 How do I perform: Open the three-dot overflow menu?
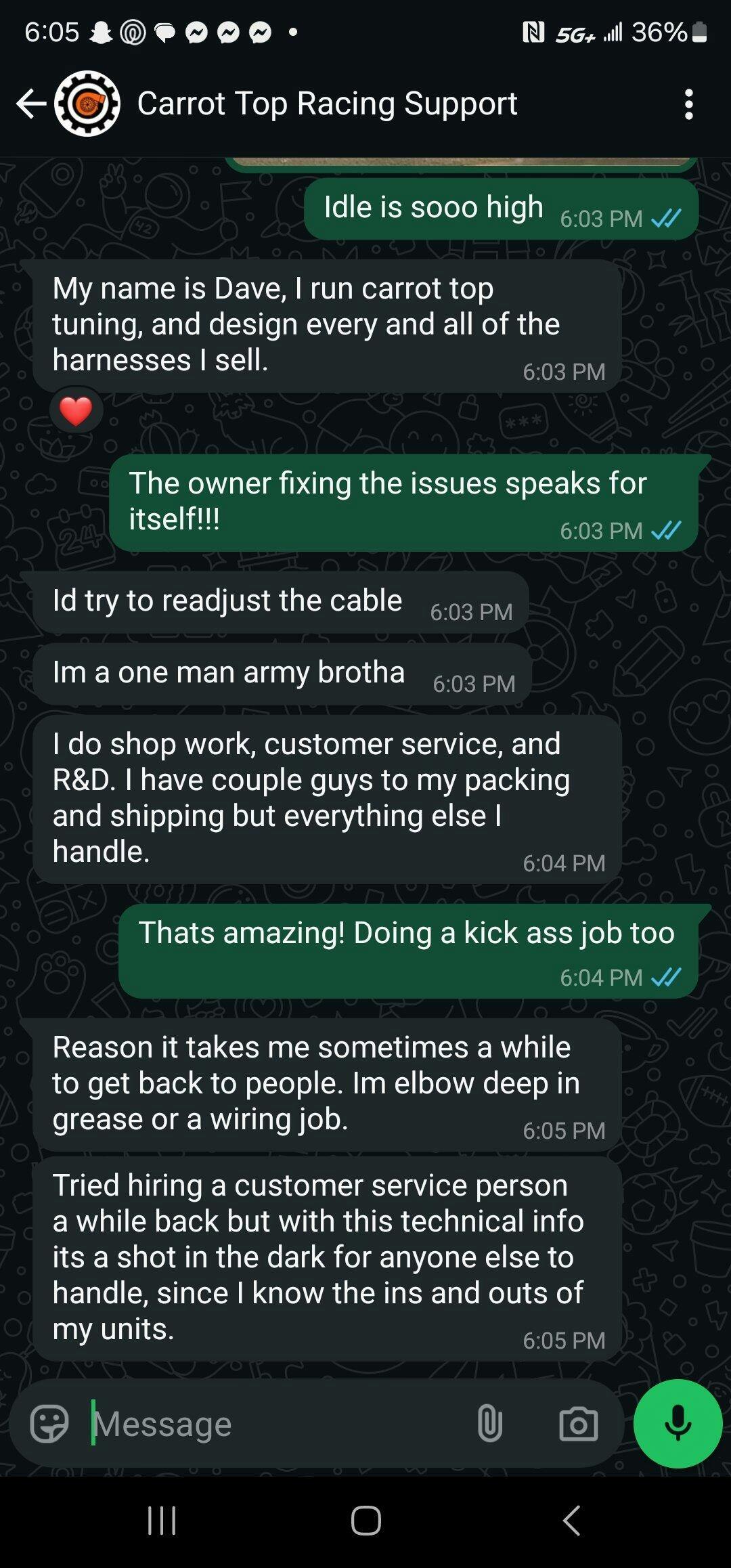tap(688, 104)
